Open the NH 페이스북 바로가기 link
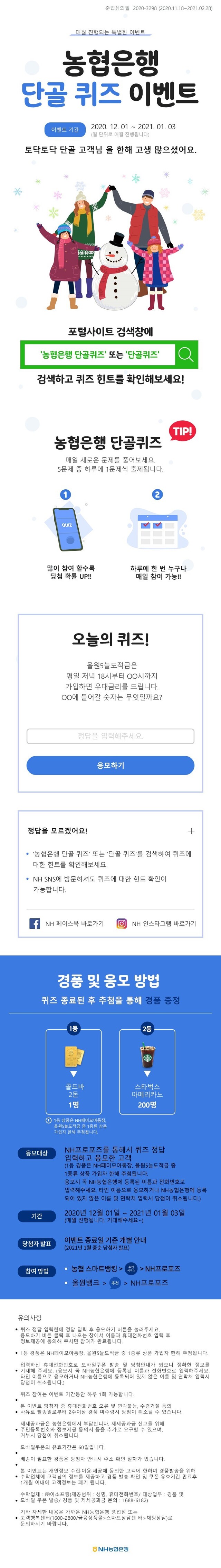Screen dimensions: 221x1568 click(67, 923)
